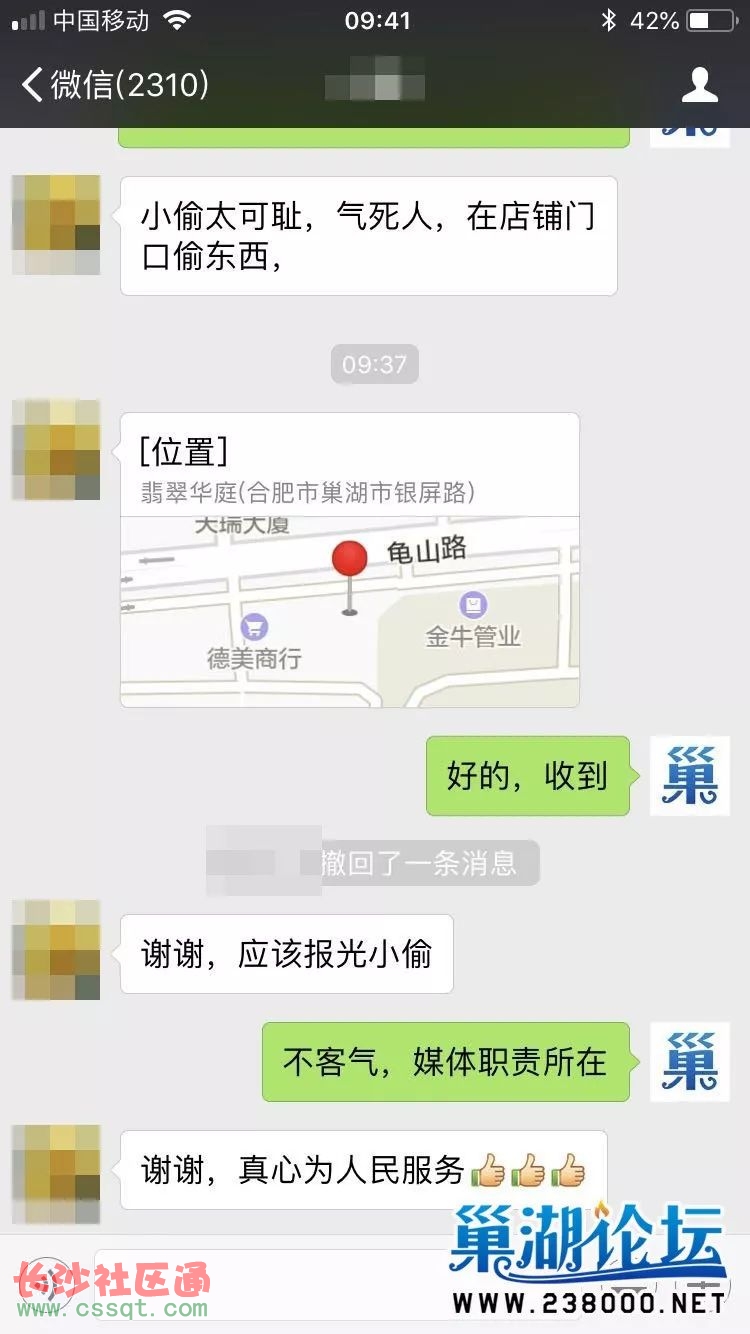The width and height of the screenshot is (750, 1334).
Task: Tap the 巢 avatar beside 好的，收到
Action: 690,776
